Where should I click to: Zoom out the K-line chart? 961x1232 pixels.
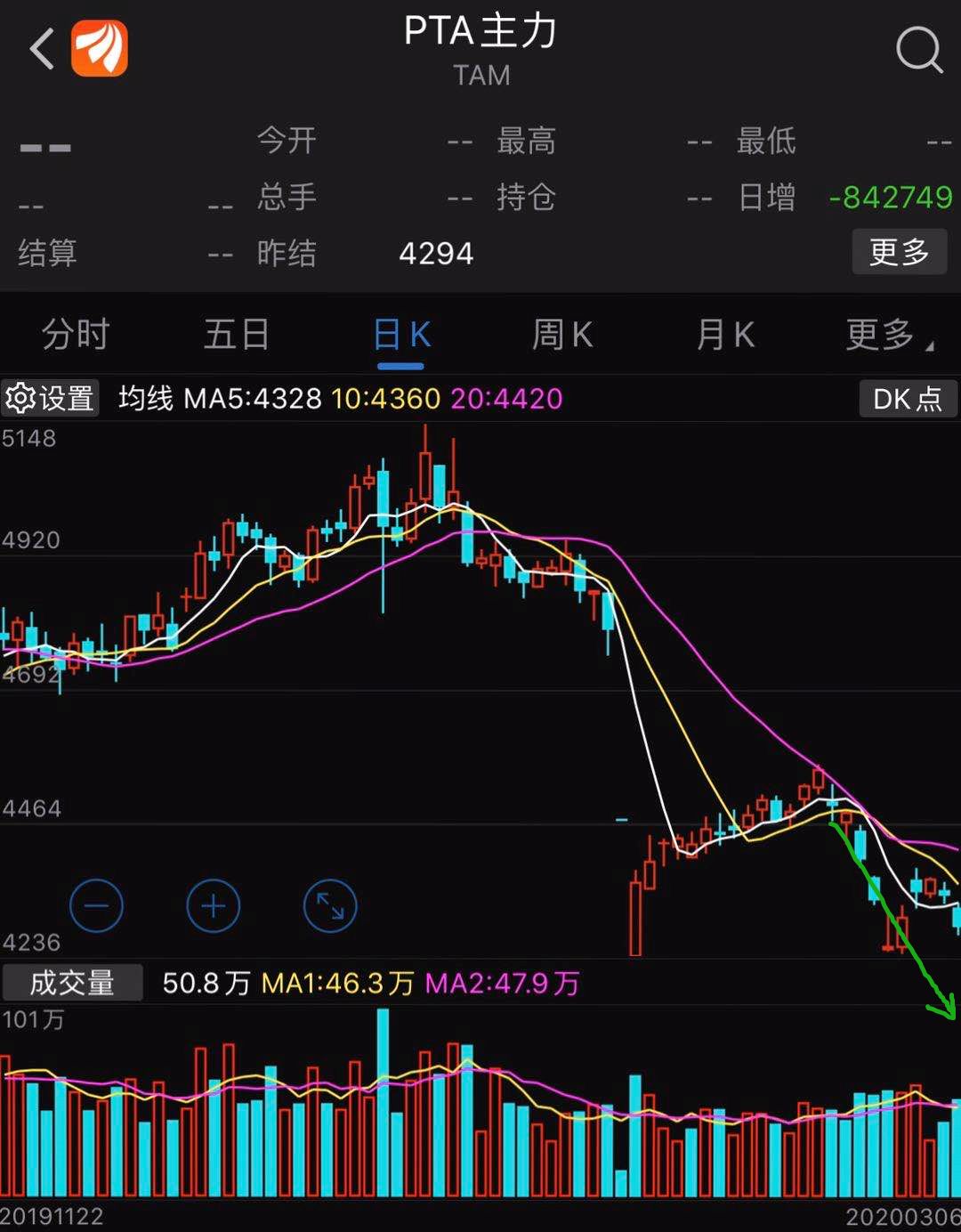96,906
